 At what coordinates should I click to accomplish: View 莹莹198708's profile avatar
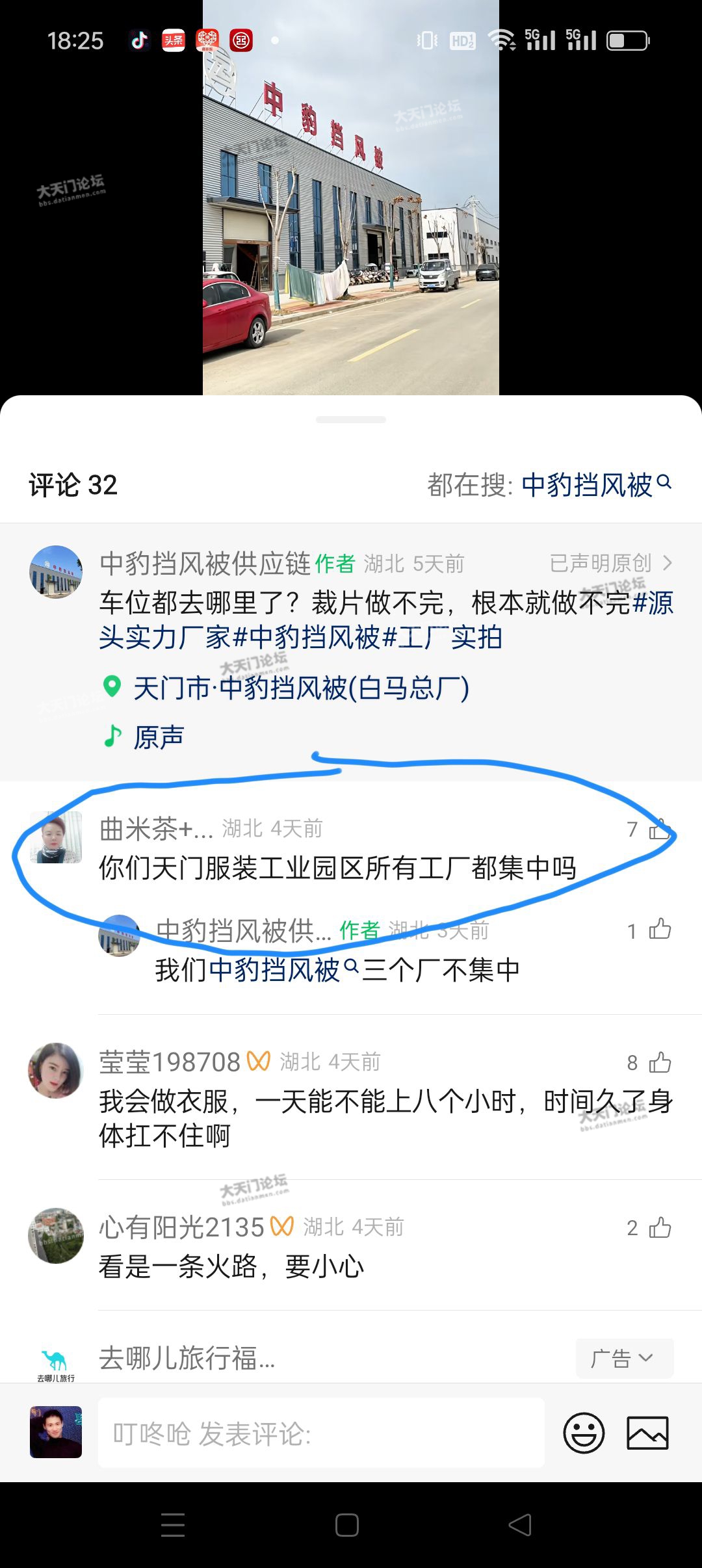(56, 1071)
